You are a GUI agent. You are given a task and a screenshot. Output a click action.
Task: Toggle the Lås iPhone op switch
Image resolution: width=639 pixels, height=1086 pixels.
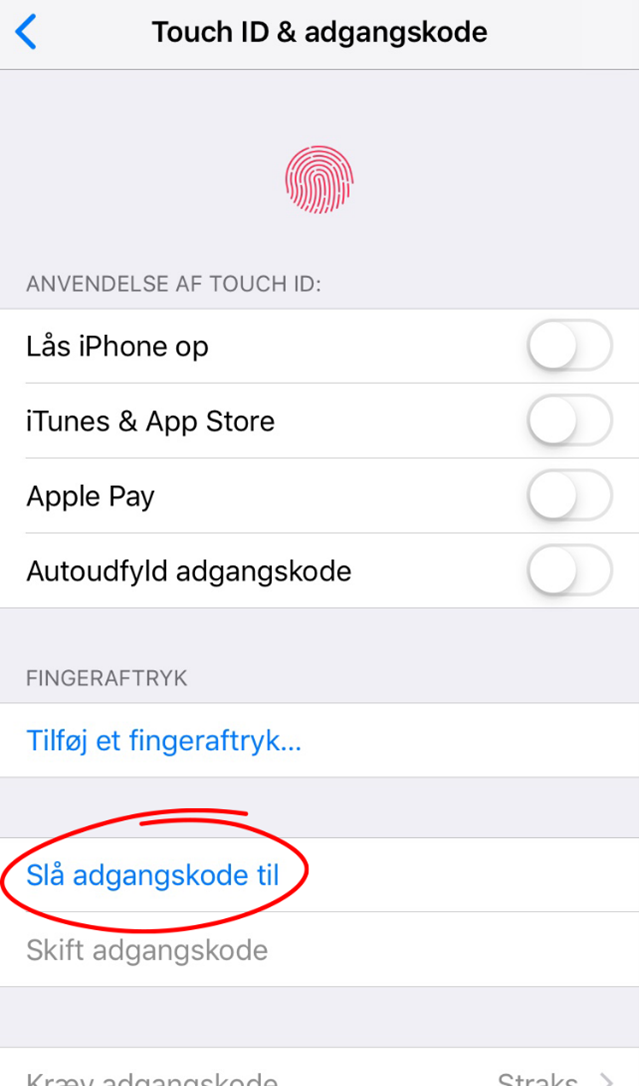pyautogui.click(x=570, y=346)
